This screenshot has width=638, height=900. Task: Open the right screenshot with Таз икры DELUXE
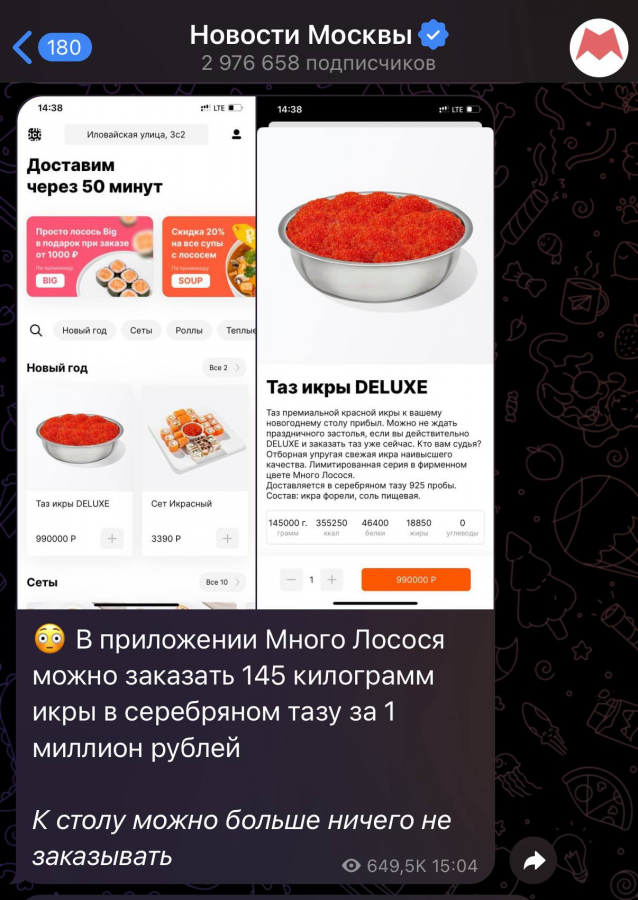coord(376,352)
